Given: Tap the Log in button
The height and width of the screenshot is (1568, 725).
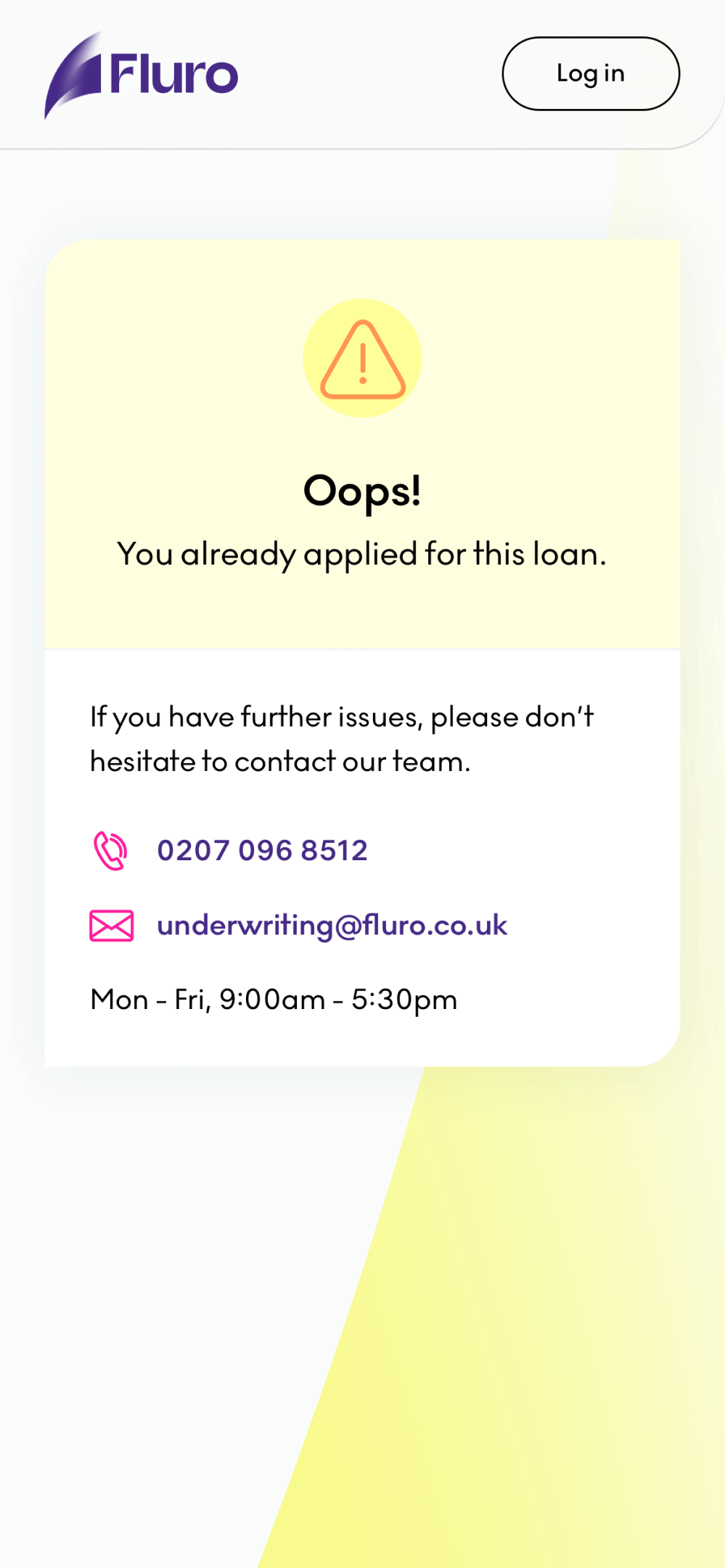Looking at the screenshot, I should pos(590,74).
